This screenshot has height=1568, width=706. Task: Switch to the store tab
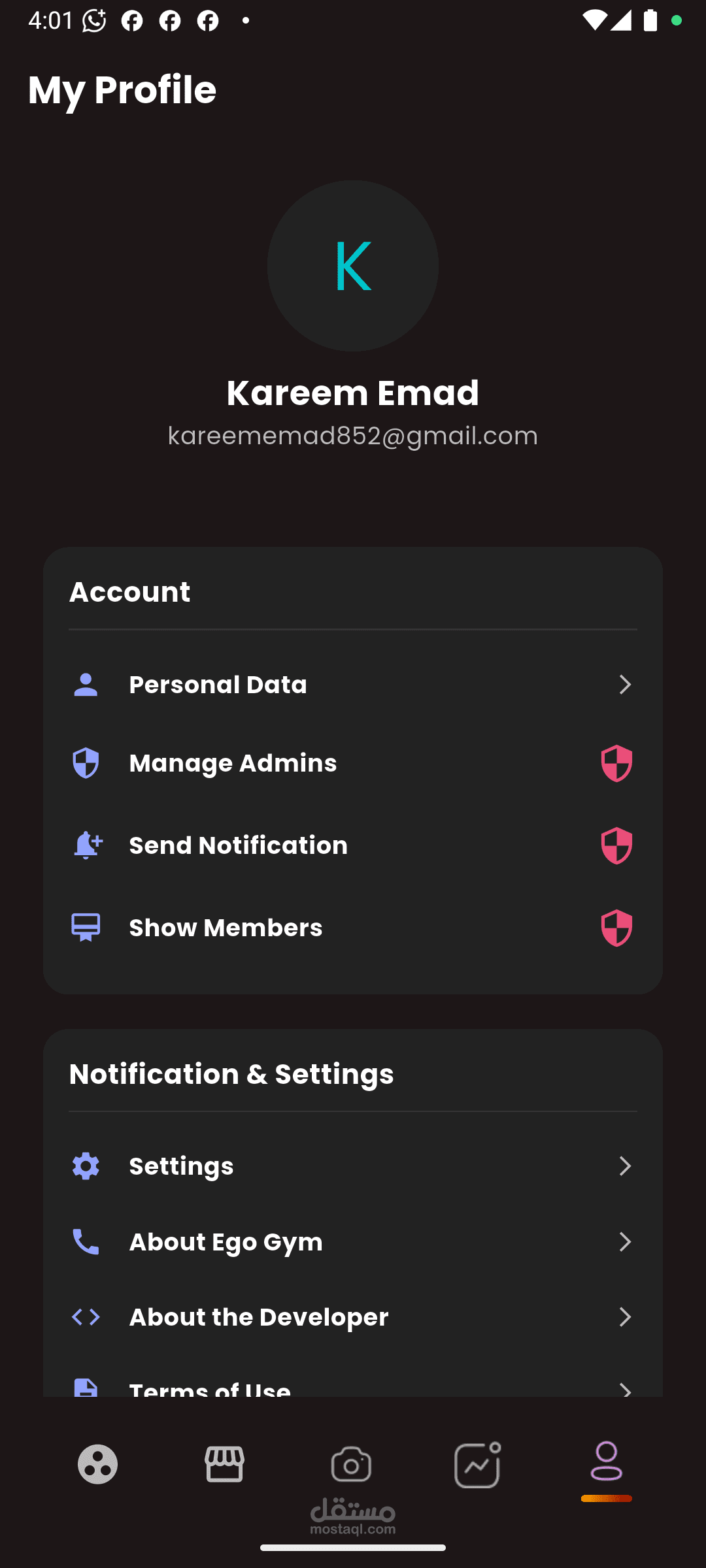(x=225, y=1464)
